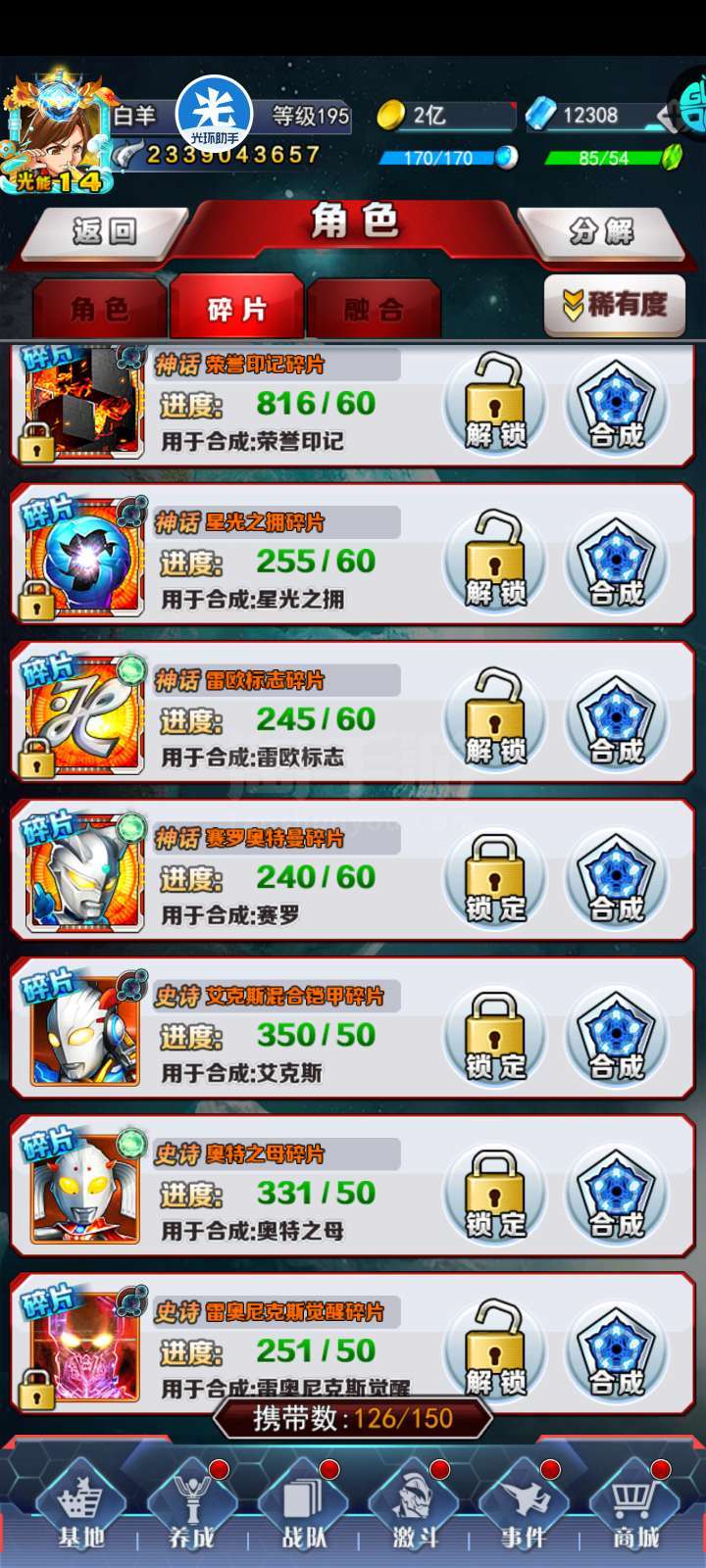
Task: Tap 合成 for 雷欧标志碎片
Action: (x=617, y=719)
